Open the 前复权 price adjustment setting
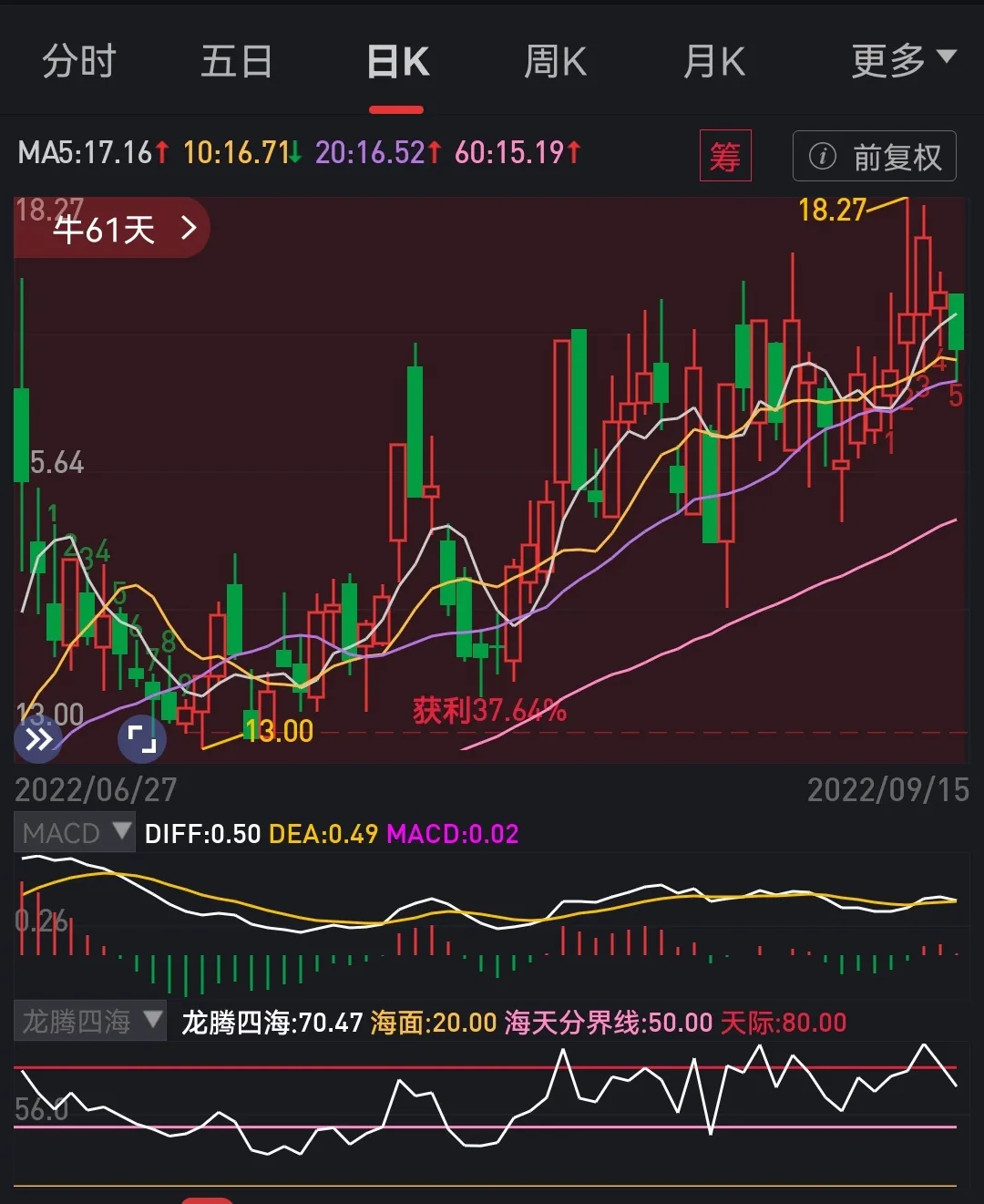 [875, 157]
